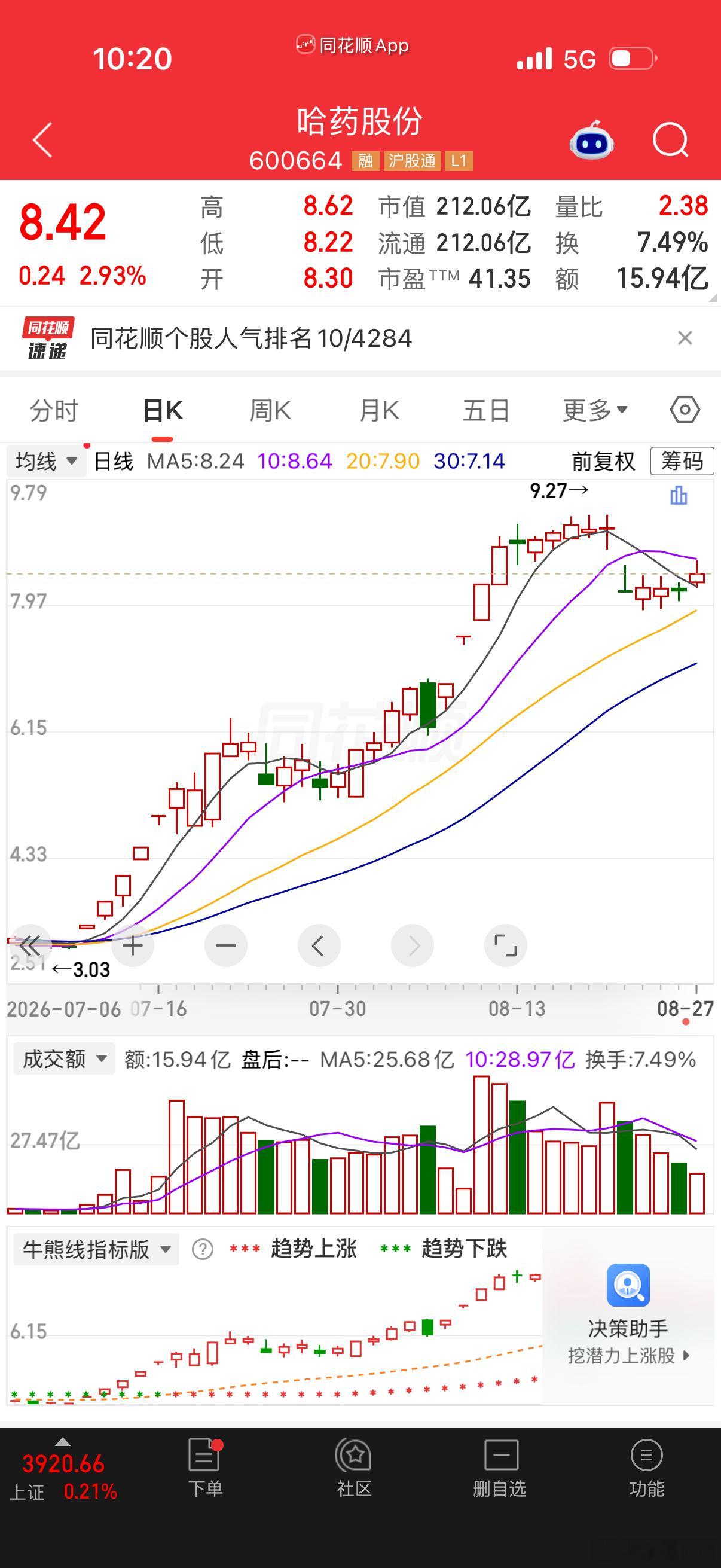Open 决策助手 挖潜力上涨股

(628, 1315)
